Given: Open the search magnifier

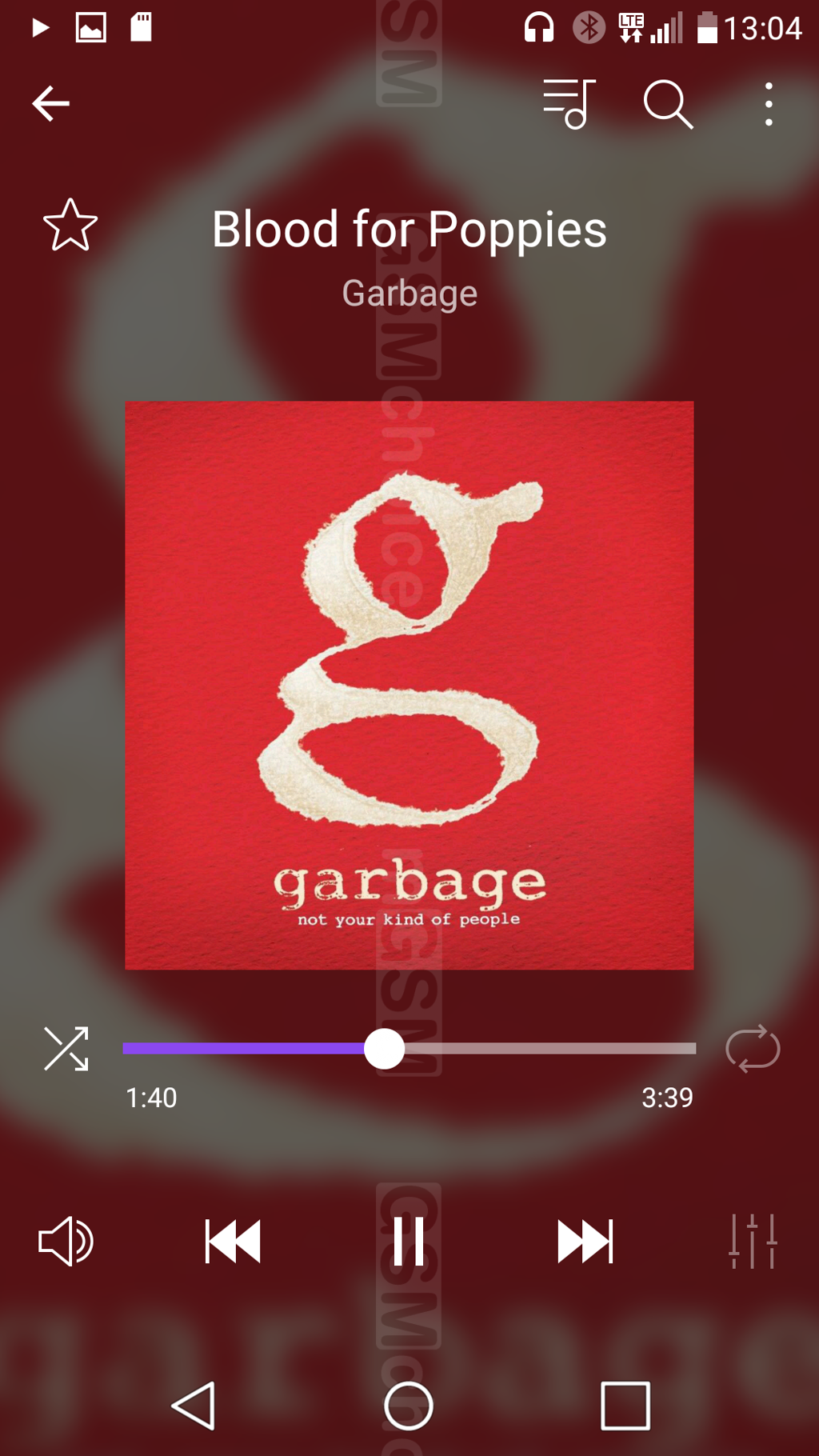Looking at the screenshot, I should tap(668, 104).
